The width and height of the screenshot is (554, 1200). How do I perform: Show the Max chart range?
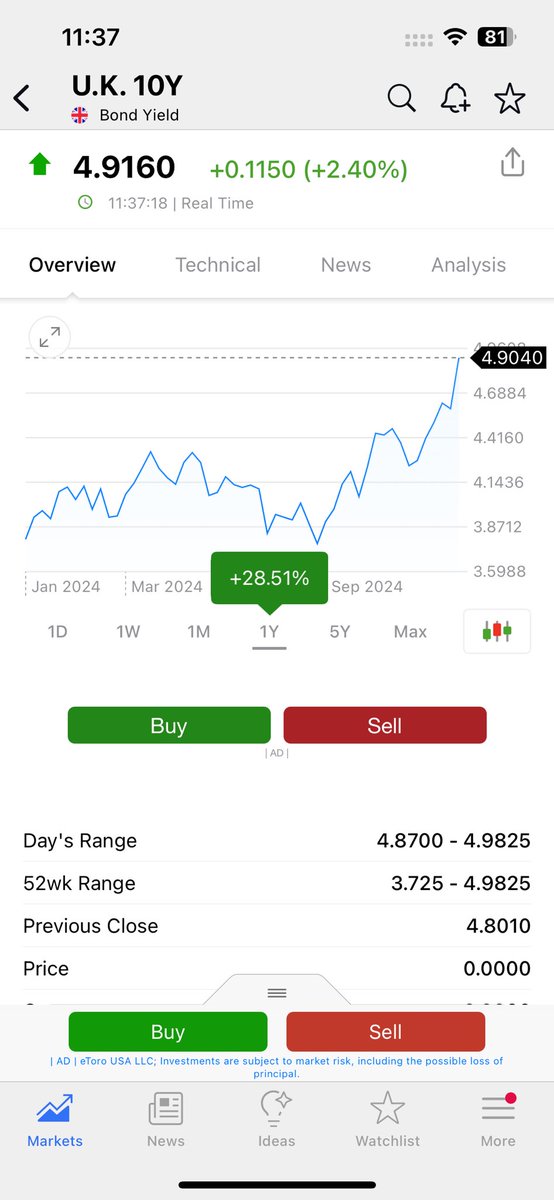[410, 631]
